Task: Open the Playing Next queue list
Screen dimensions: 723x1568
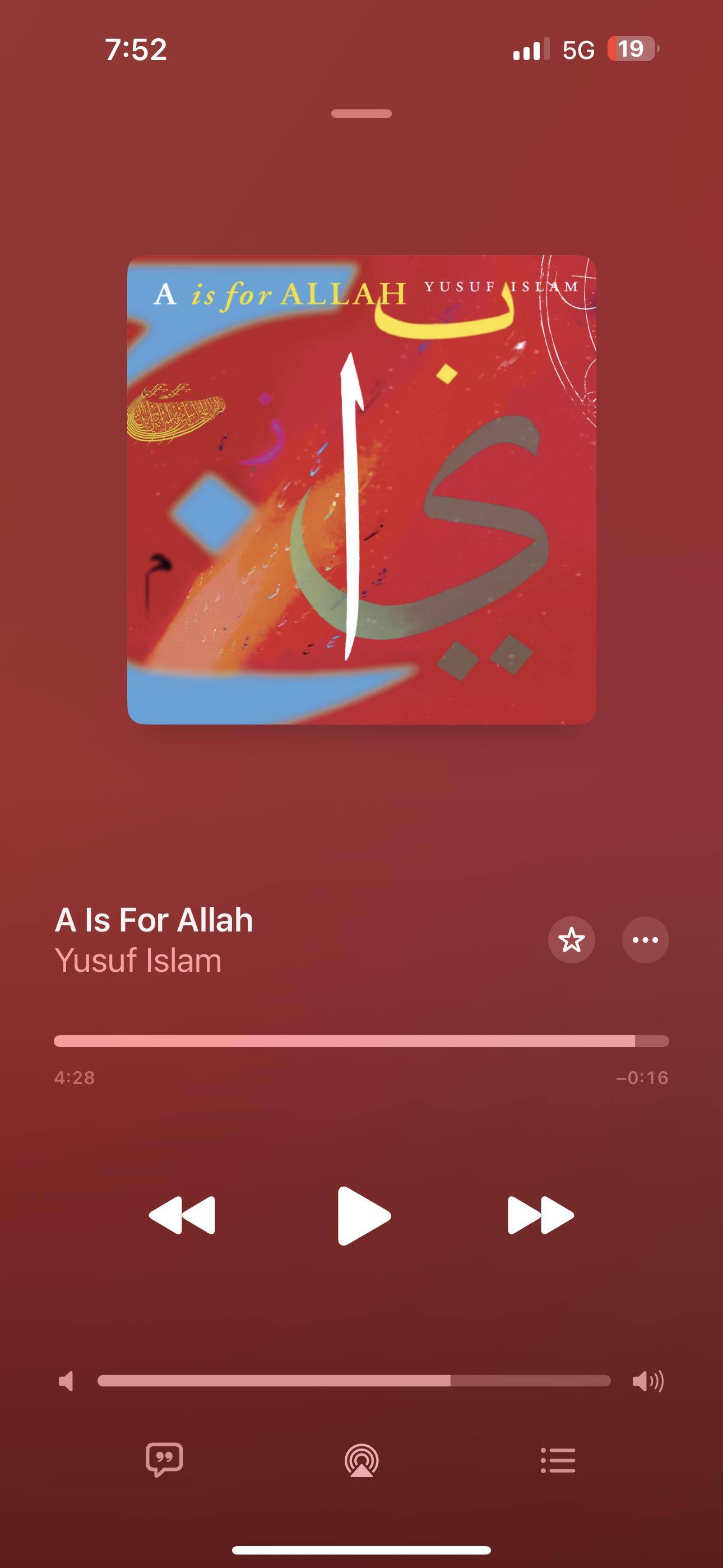Action: coord(558,1460)
